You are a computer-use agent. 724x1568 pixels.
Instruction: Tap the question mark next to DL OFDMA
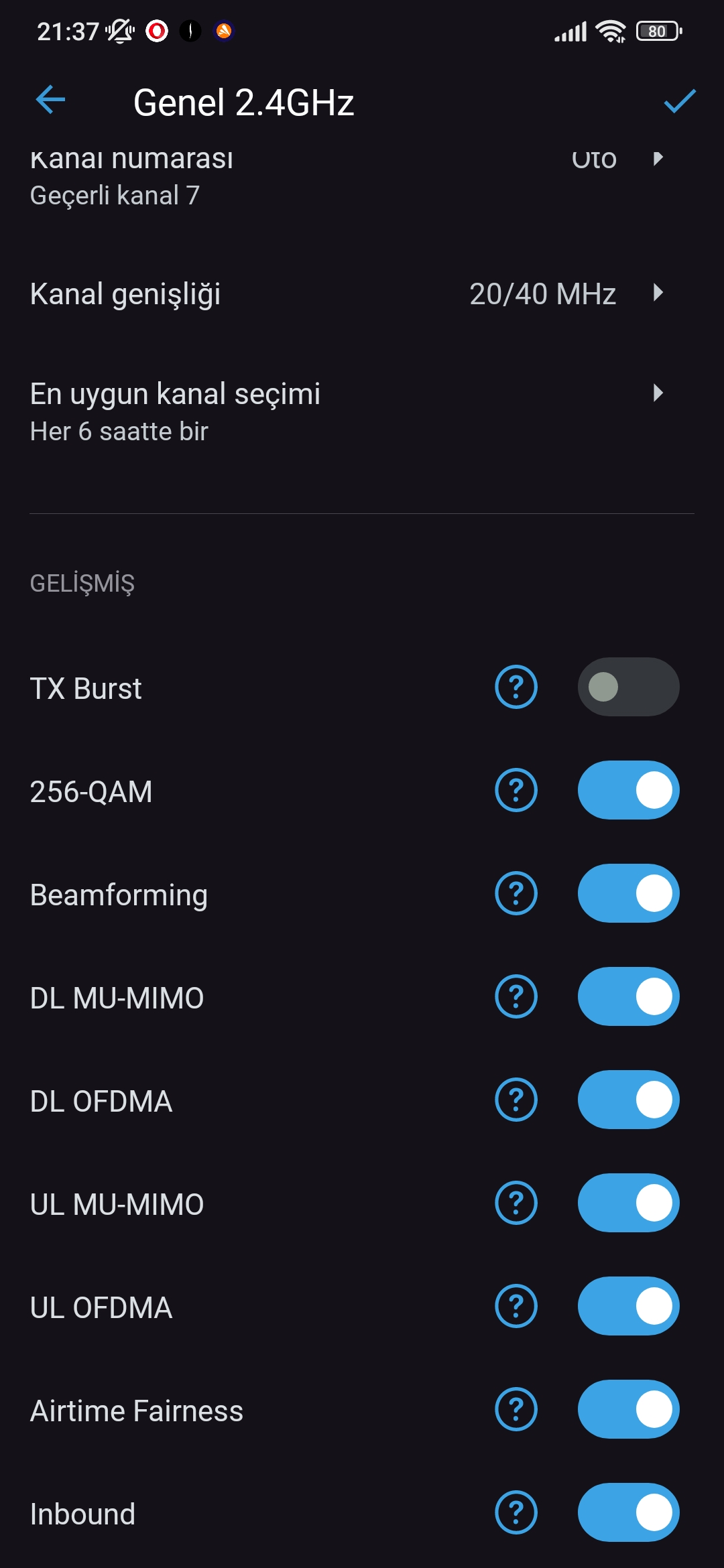coord(516,1100)
